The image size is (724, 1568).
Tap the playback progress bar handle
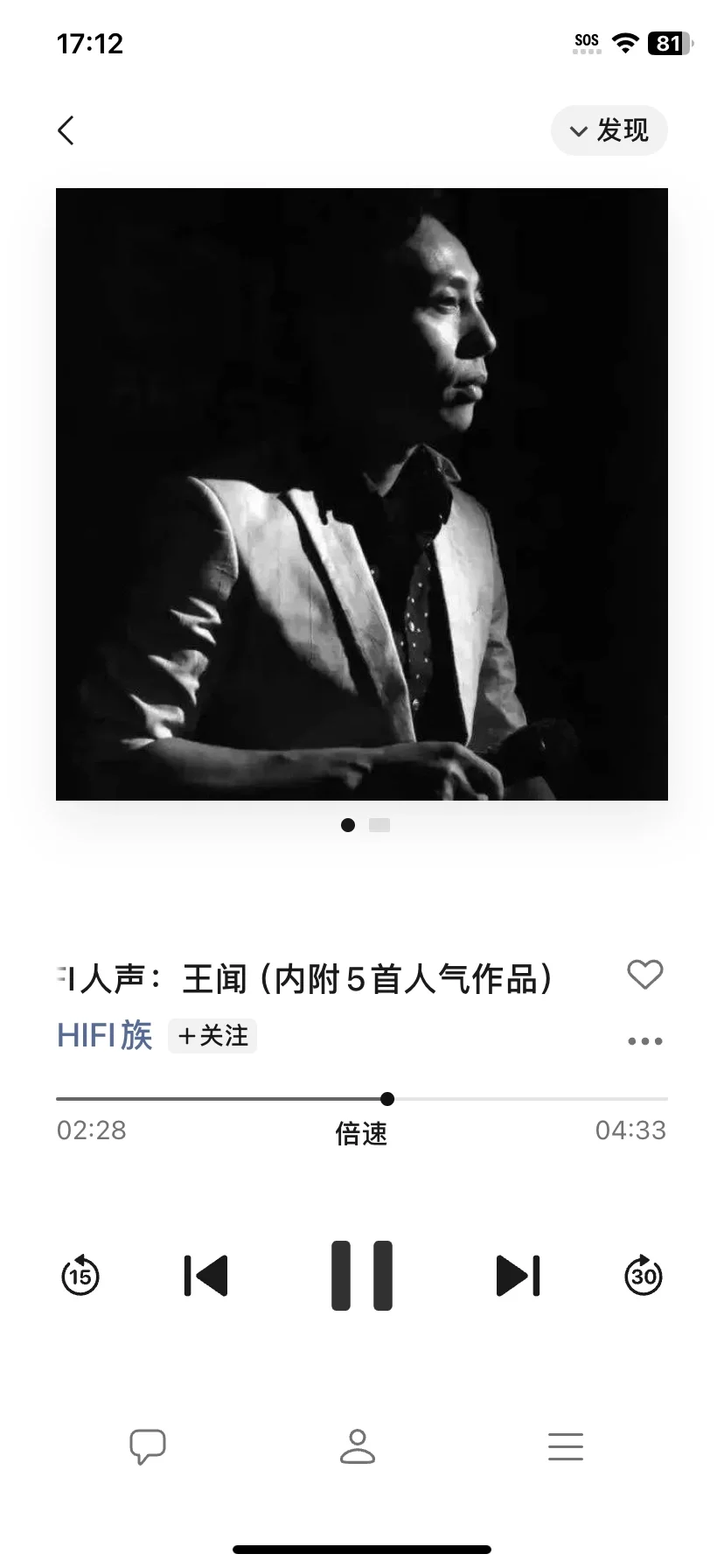coord(387,1099)
